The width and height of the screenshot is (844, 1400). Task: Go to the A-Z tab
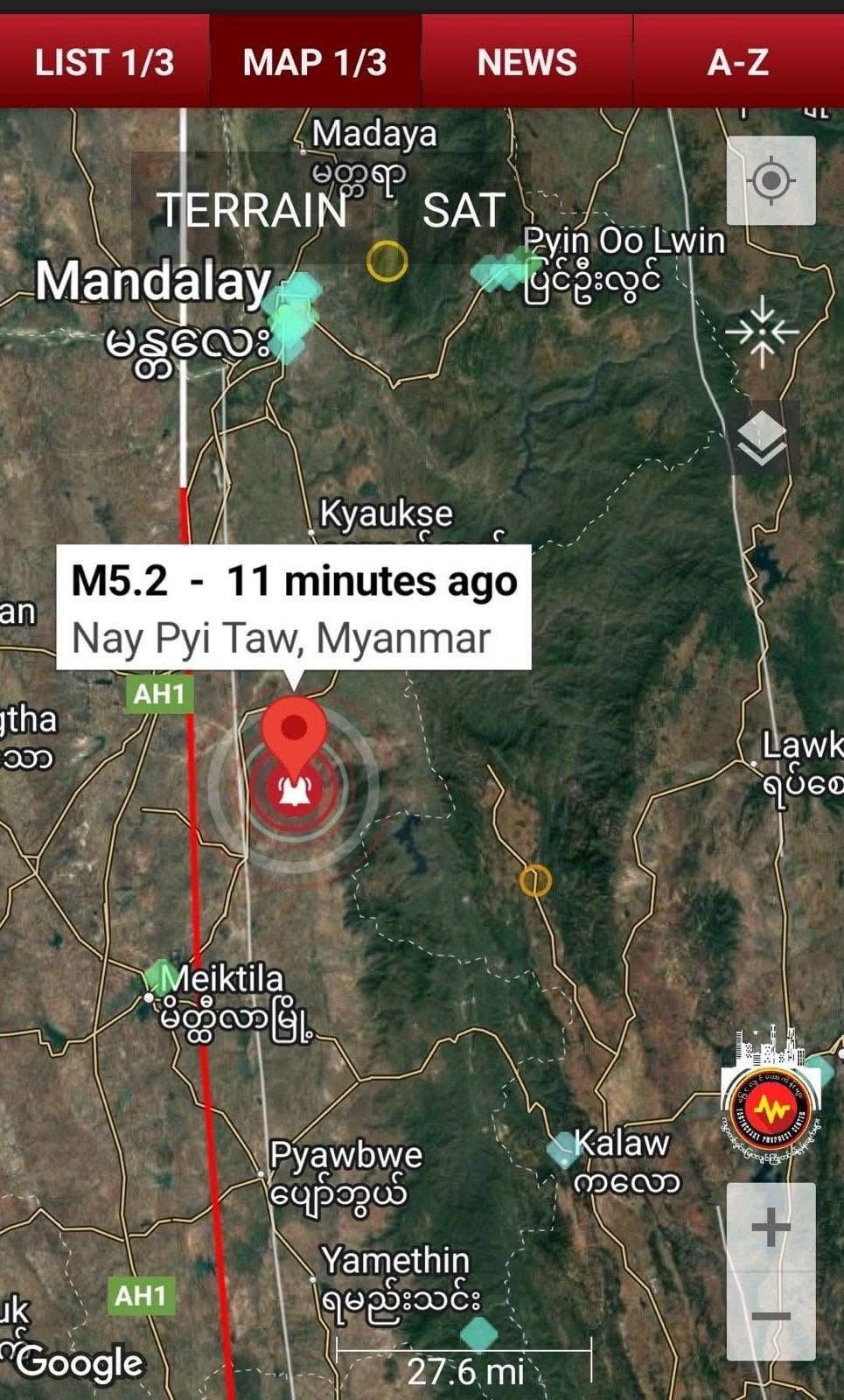click(x=738, y=62)
